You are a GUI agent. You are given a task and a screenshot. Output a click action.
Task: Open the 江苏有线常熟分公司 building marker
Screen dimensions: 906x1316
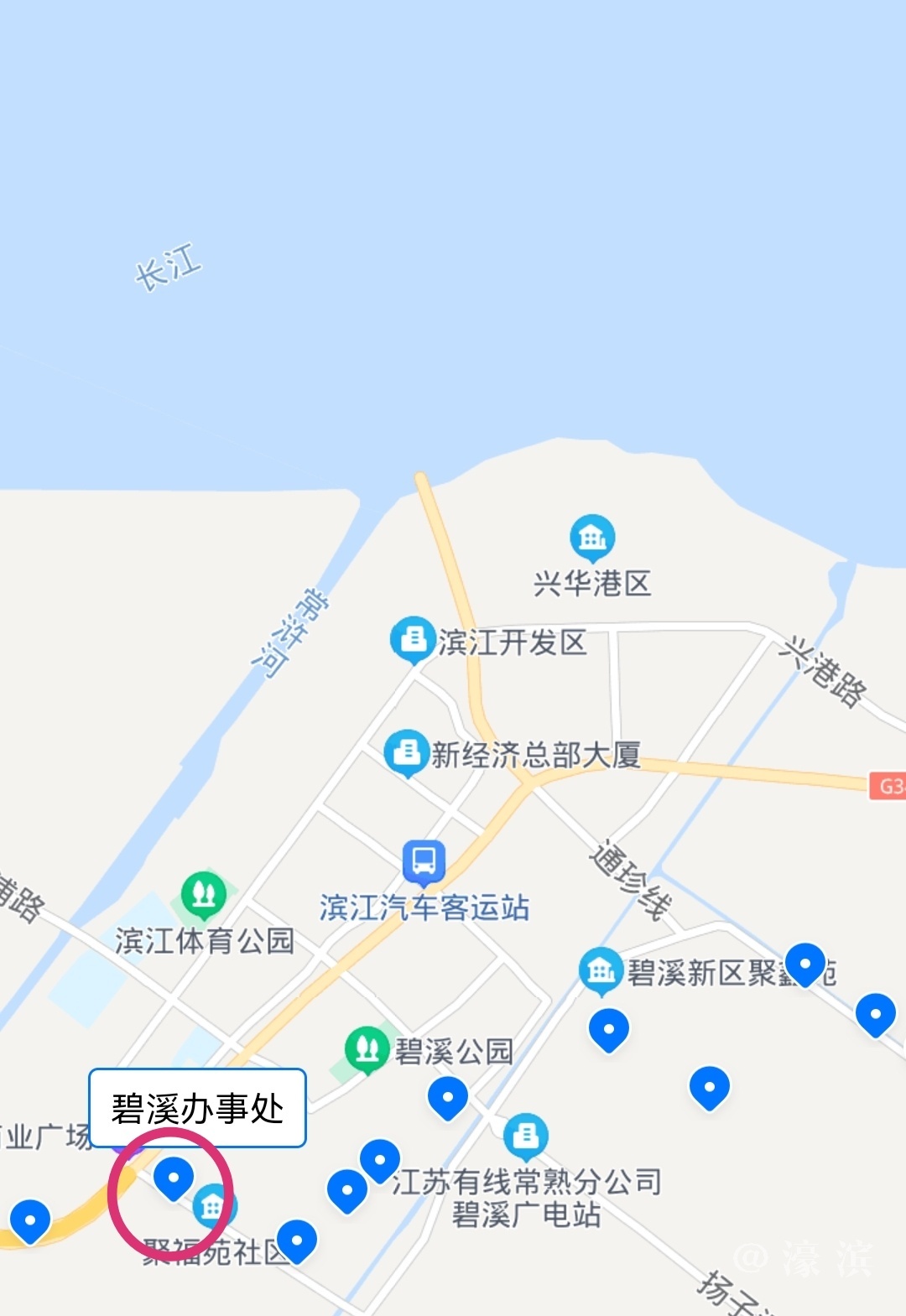pyautogui.click(x=526, y=1136)
